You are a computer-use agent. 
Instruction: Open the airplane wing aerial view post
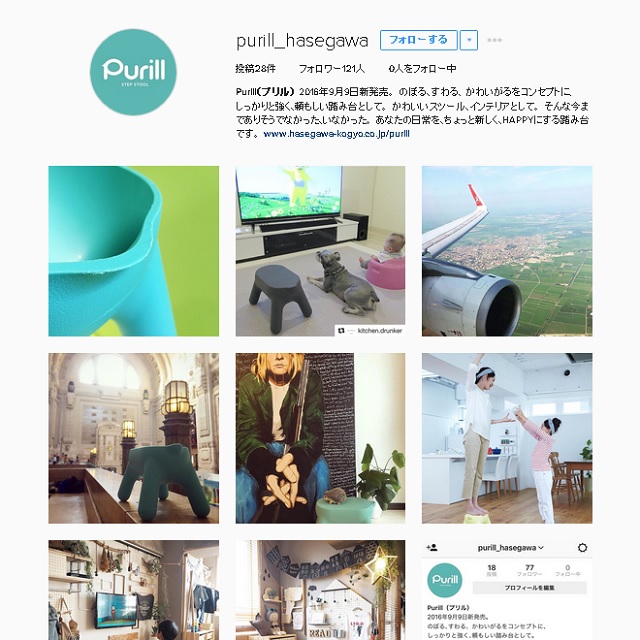[507, 251]
